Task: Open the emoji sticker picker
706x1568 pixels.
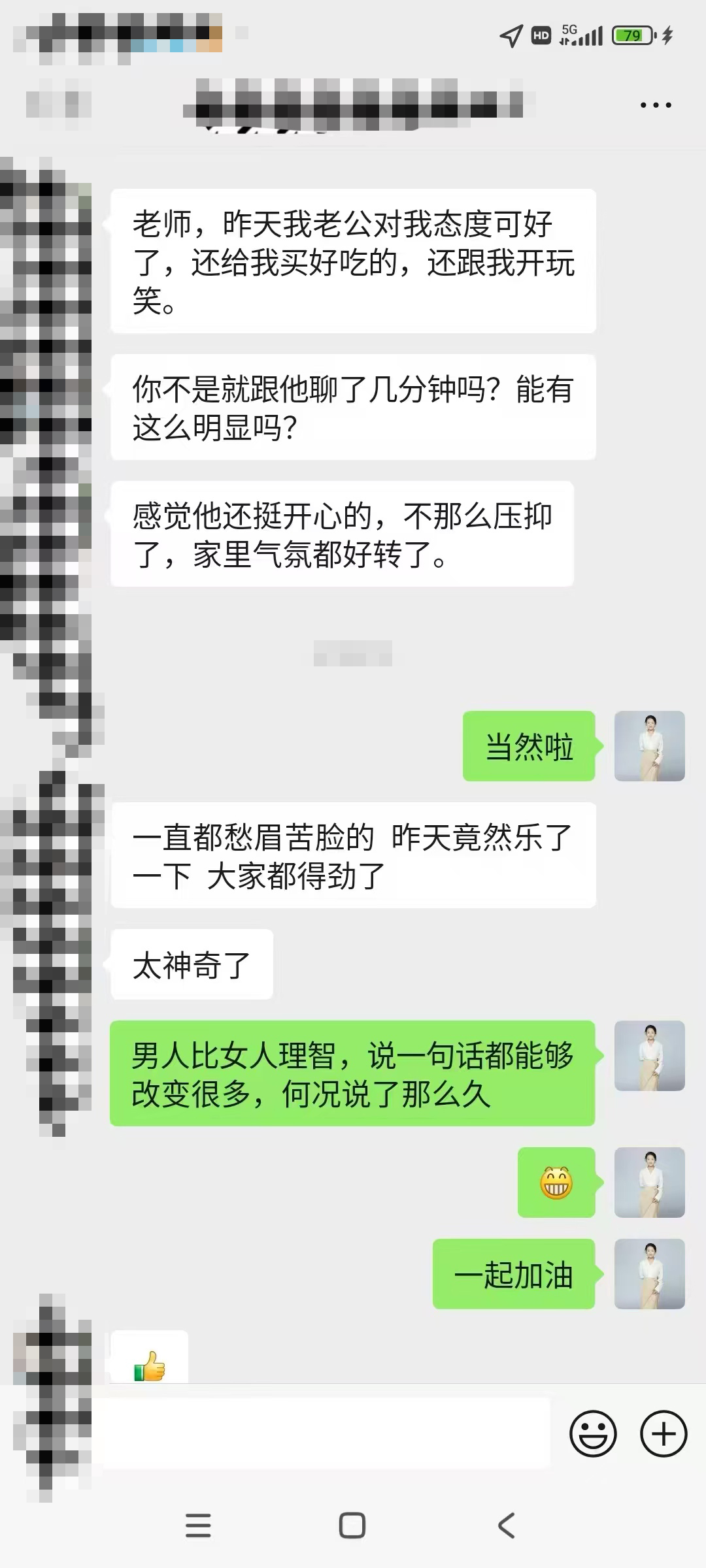Action: pyautogui.click(x=593, y=1434)
